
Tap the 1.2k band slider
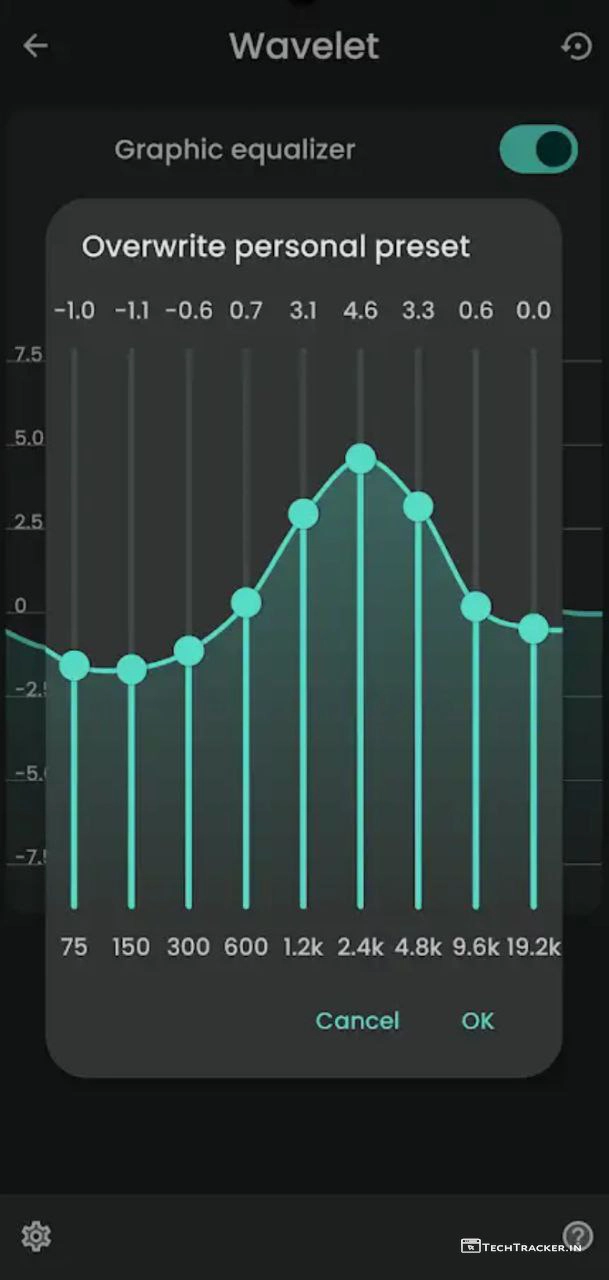point(303,514)
